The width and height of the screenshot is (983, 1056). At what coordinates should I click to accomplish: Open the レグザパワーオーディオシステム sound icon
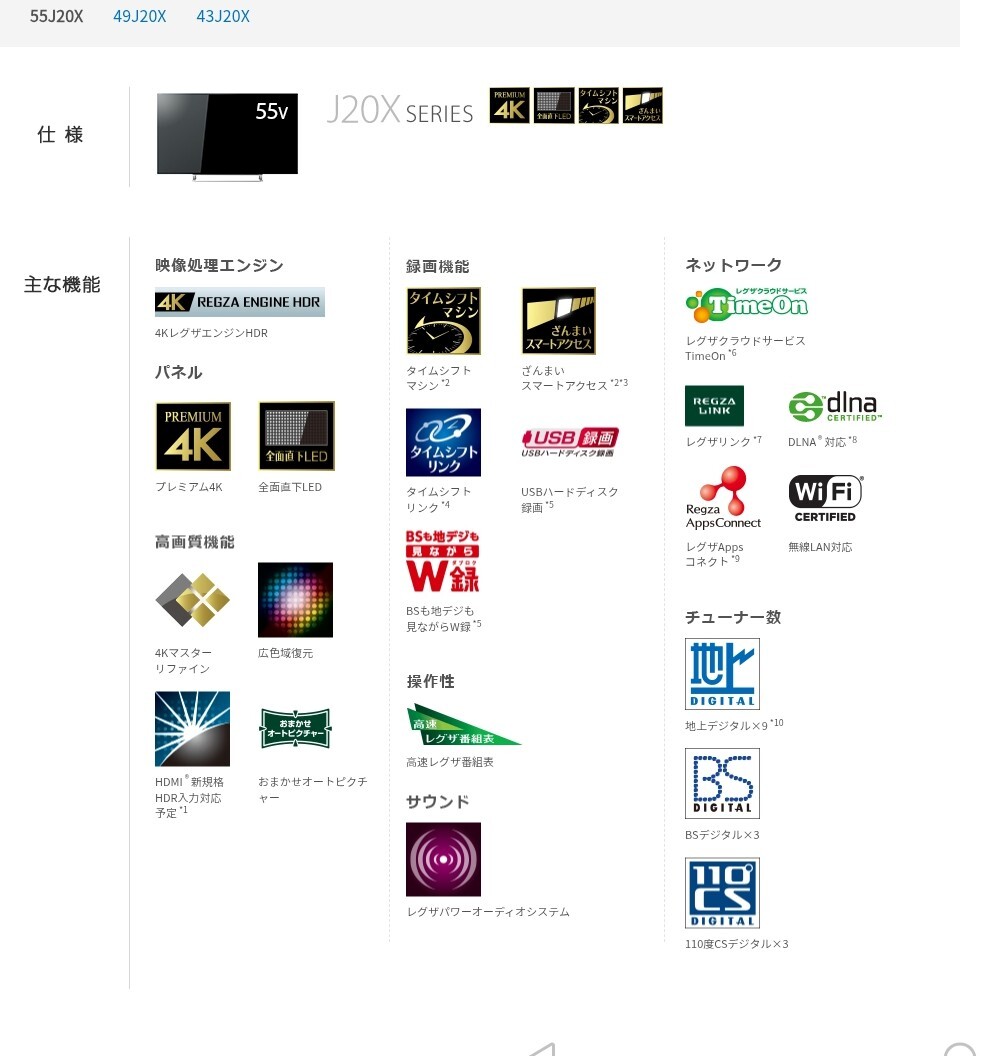(x=444, y=859)
